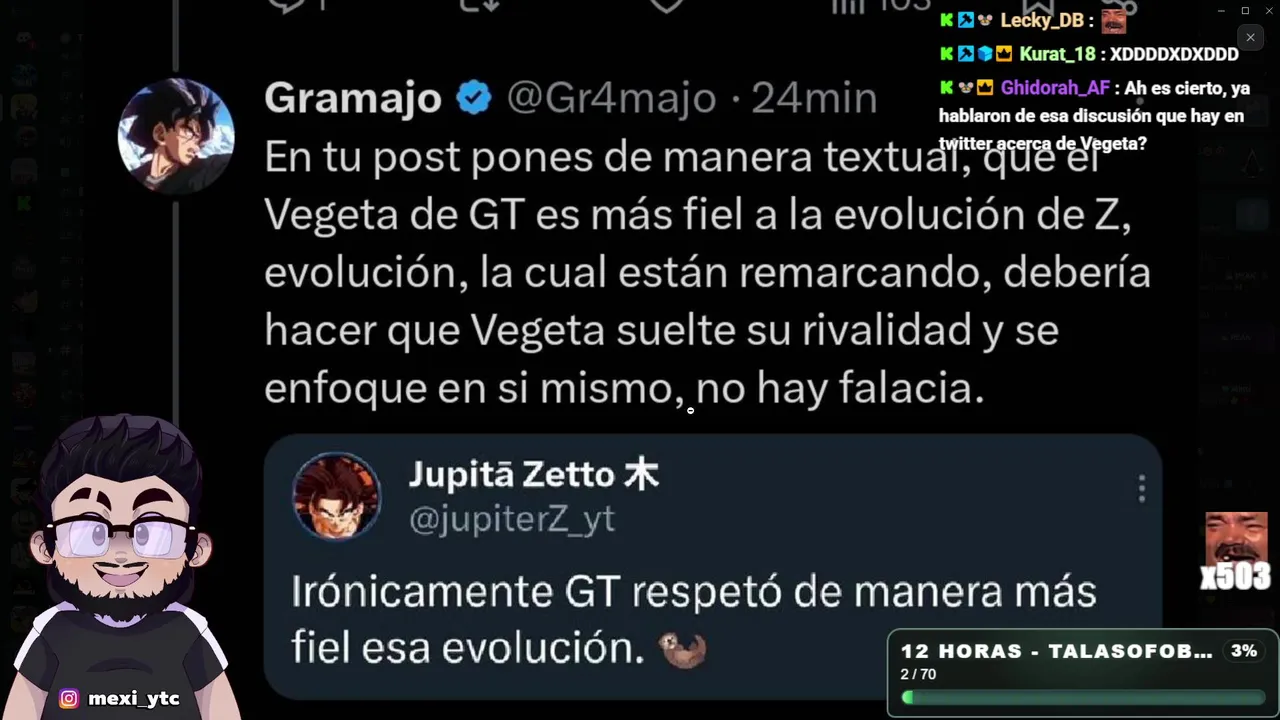Open the overflow menu on Jupitā Zetto's post
Viewport: 1280px width, 720px height.
(x=1141, y=489)
